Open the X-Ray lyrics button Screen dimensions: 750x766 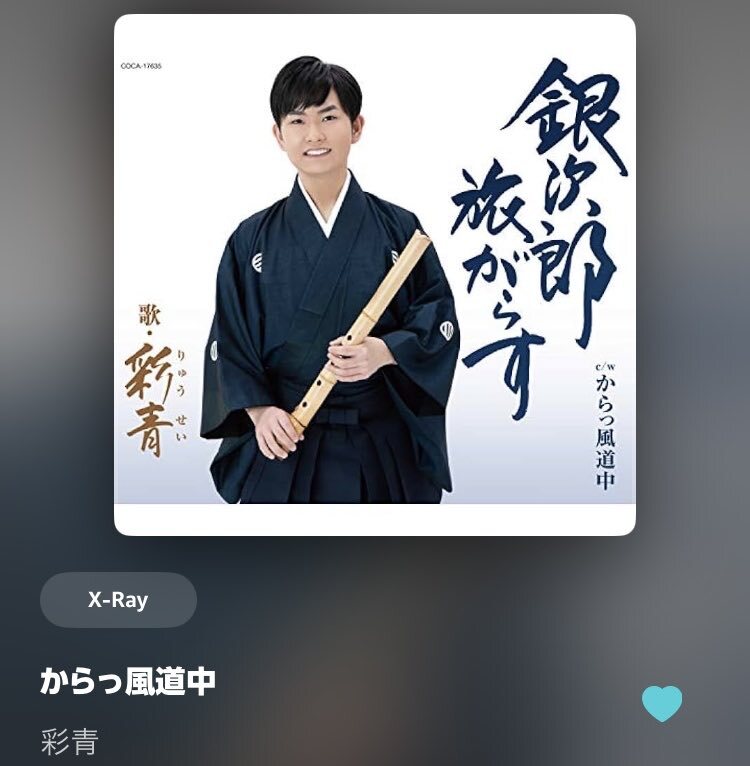[x=118, y=600]
